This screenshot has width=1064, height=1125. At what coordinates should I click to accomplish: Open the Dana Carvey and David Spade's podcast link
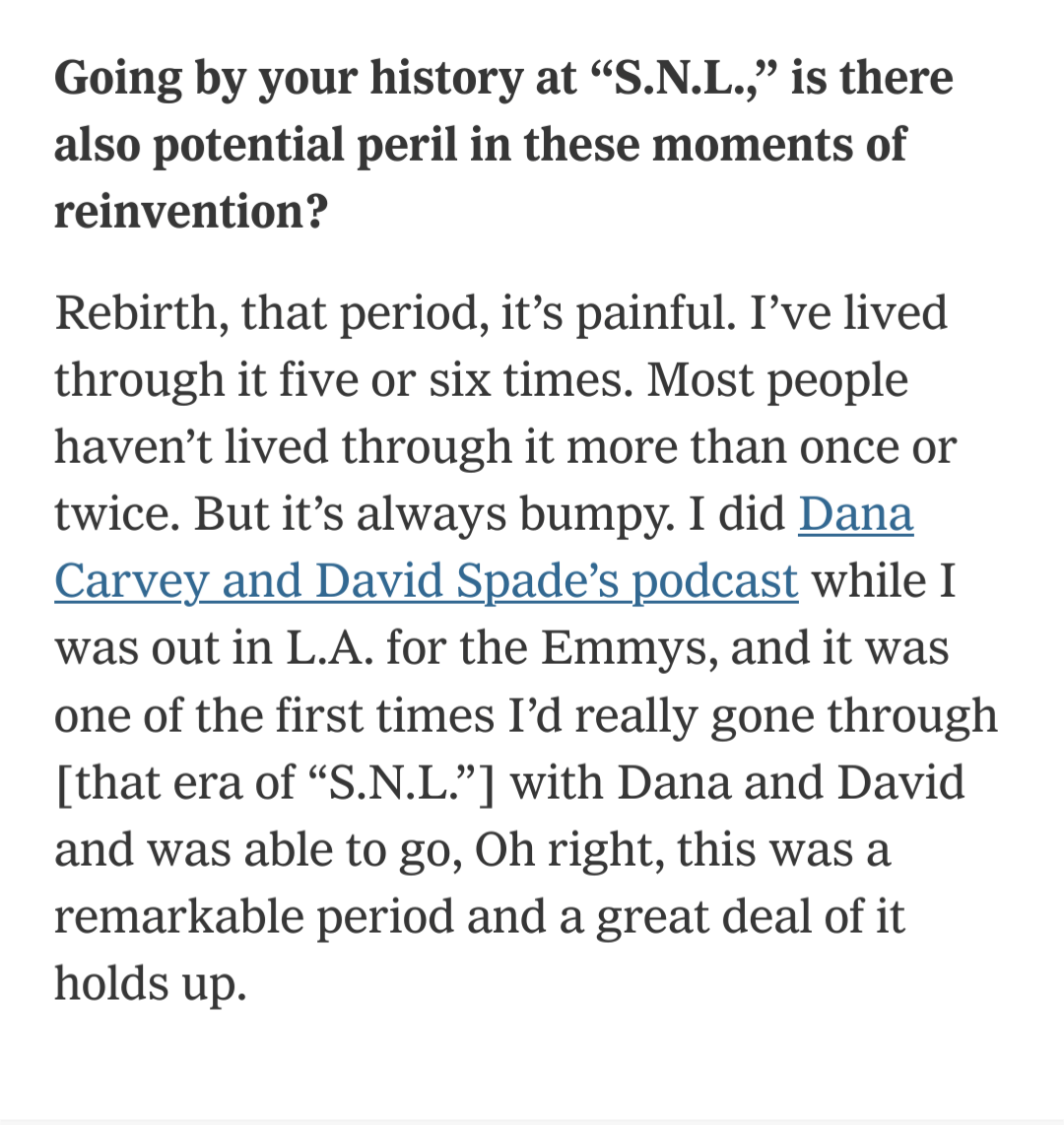click(x=426, y=581)
